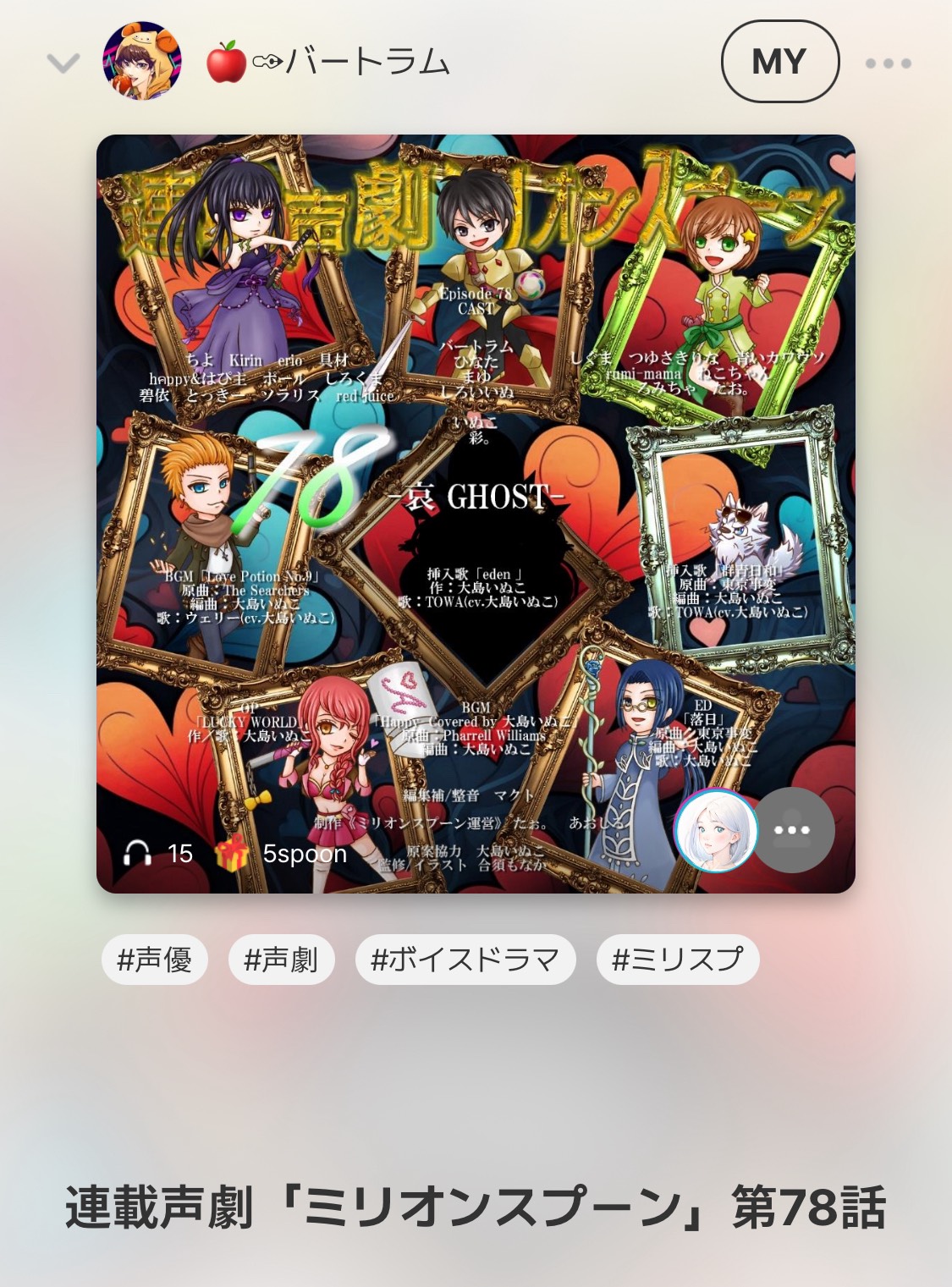This screenshot has width=952, height=1287.
Task: Open the #声優 hashtag
Action: 155,960
